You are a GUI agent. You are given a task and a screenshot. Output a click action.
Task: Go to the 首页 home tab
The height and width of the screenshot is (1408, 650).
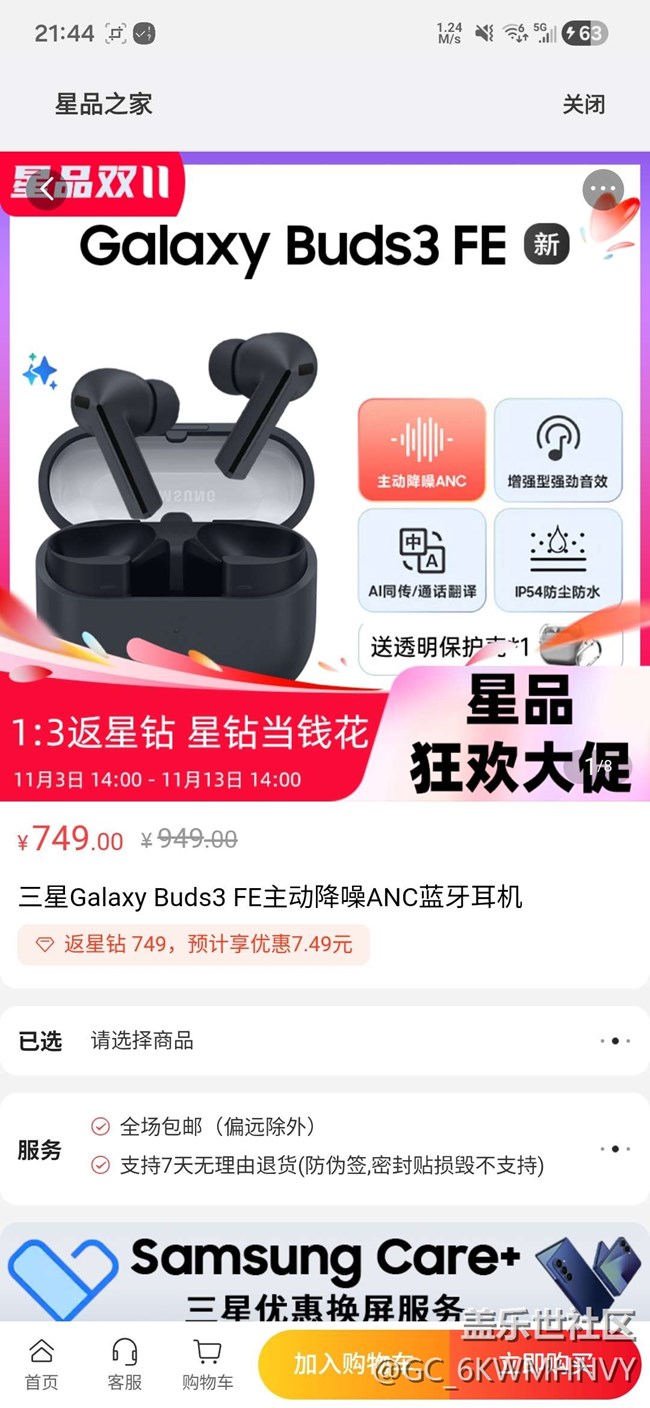tap(42, 1365)
